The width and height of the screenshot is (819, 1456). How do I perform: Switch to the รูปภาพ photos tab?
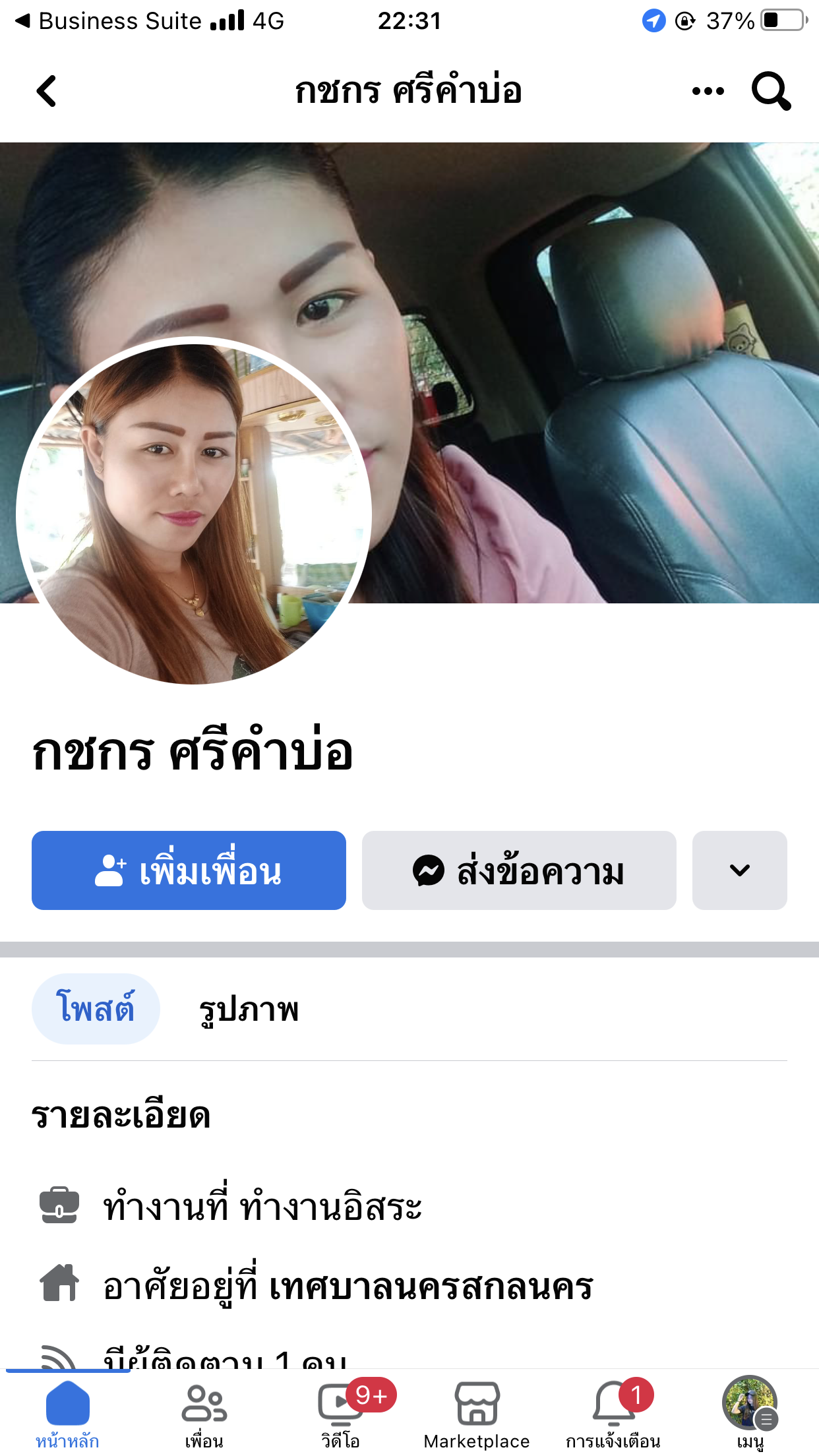tap(249, 1009)
